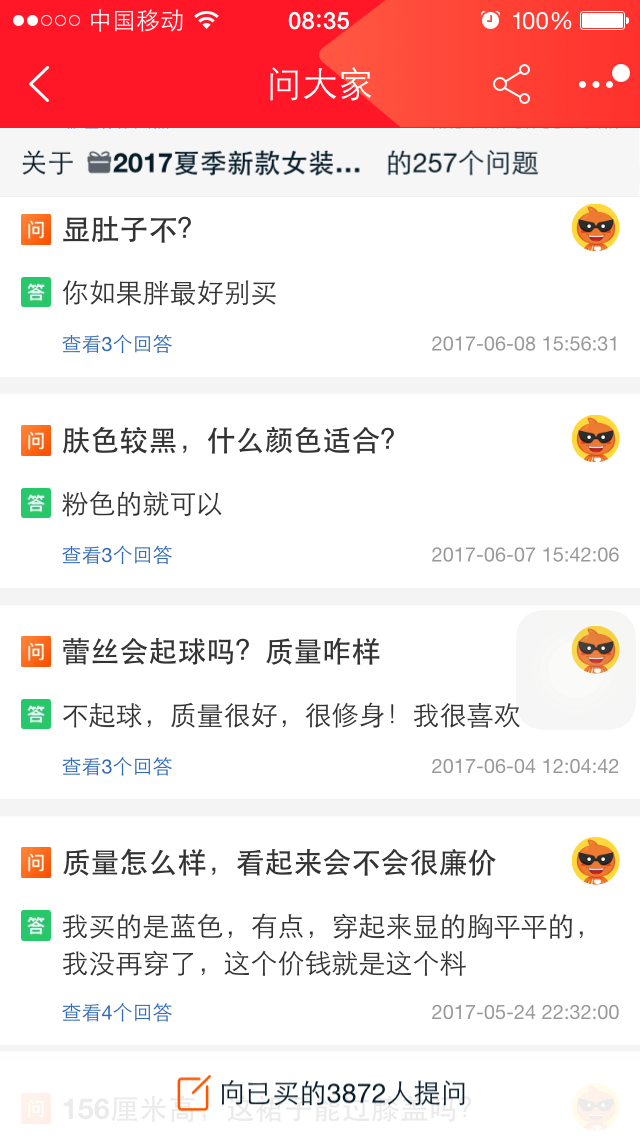The width and height of the screenshot is (640, 1136).
Task: Open the question 显肚子不?
Action: coord(127,230)
